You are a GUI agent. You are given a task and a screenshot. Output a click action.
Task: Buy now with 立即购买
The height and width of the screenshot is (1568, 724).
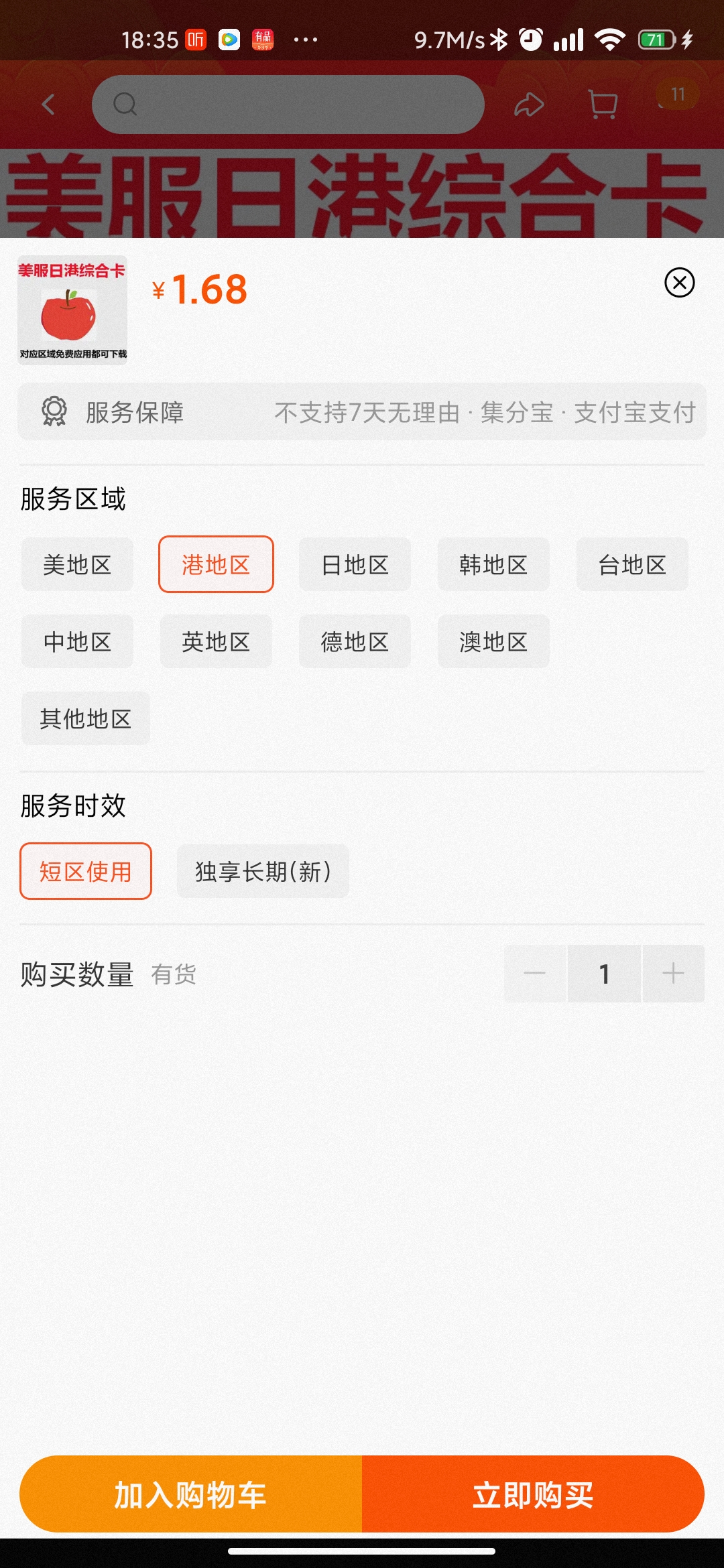(533, 1494)
